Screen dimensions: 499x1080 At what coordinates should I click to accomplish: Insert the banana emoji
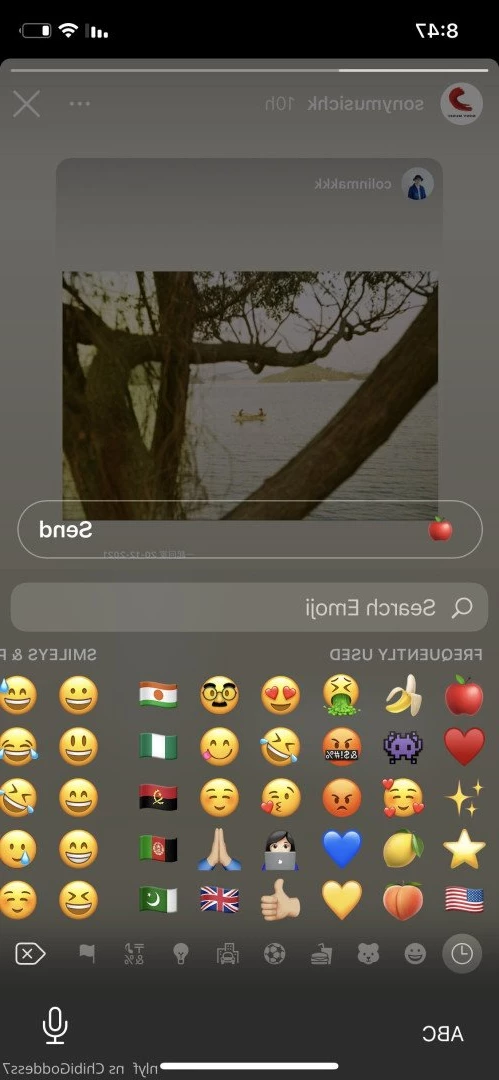click(403, 695)
